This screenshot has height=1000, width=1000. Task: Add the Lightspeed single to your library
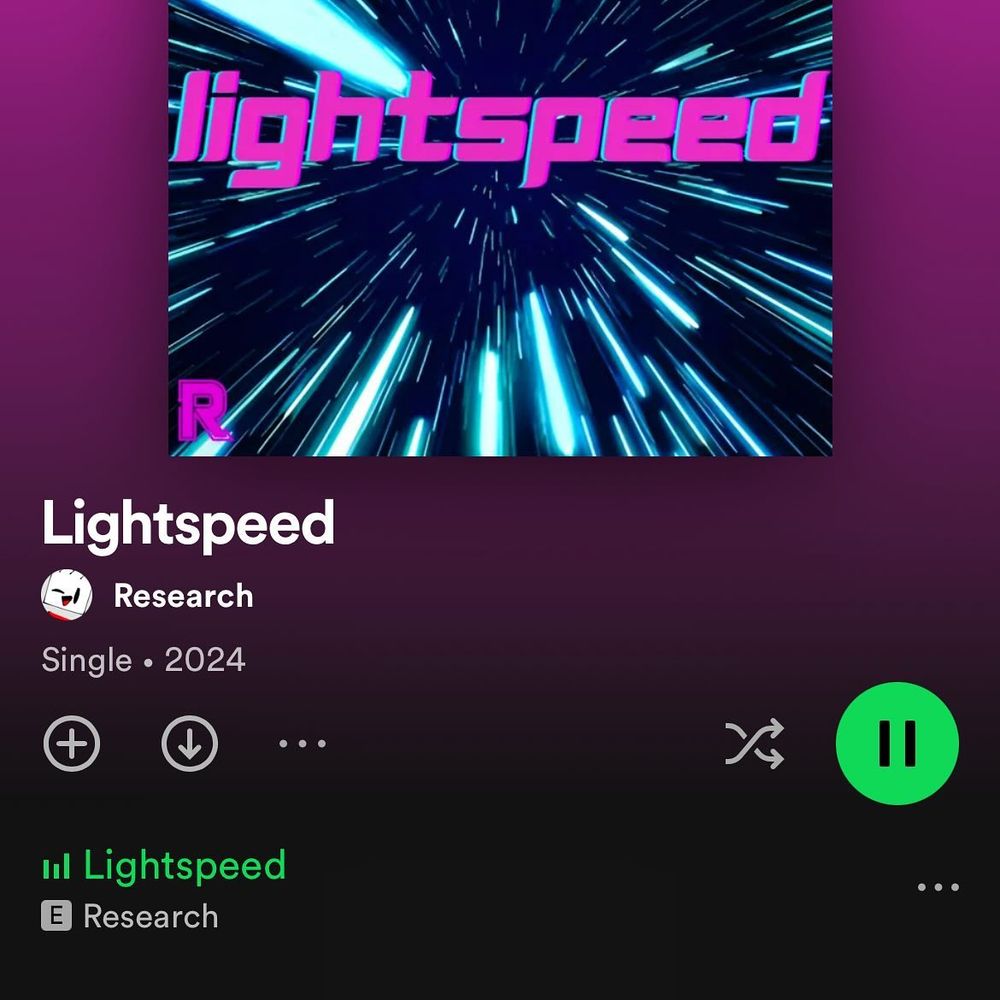[x=72, y=744]
